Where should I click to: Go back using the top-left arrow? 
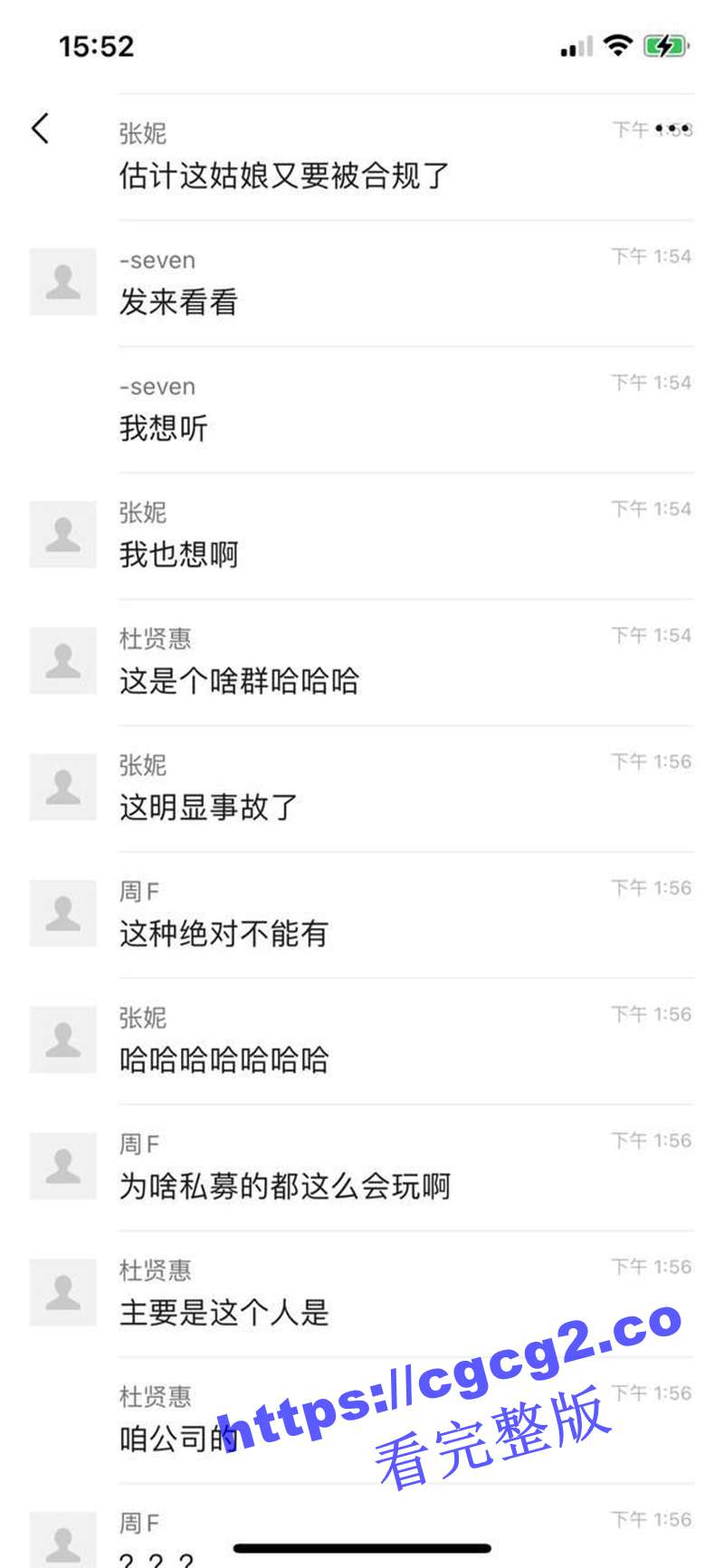40,128
